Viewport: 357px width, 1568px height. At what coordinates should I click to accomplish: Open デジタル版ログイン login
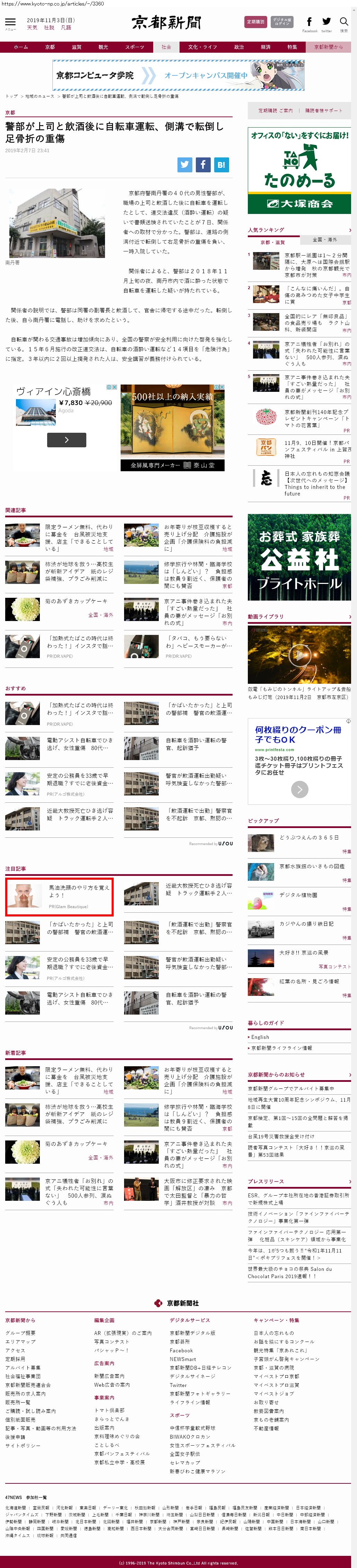click(281, 22)
